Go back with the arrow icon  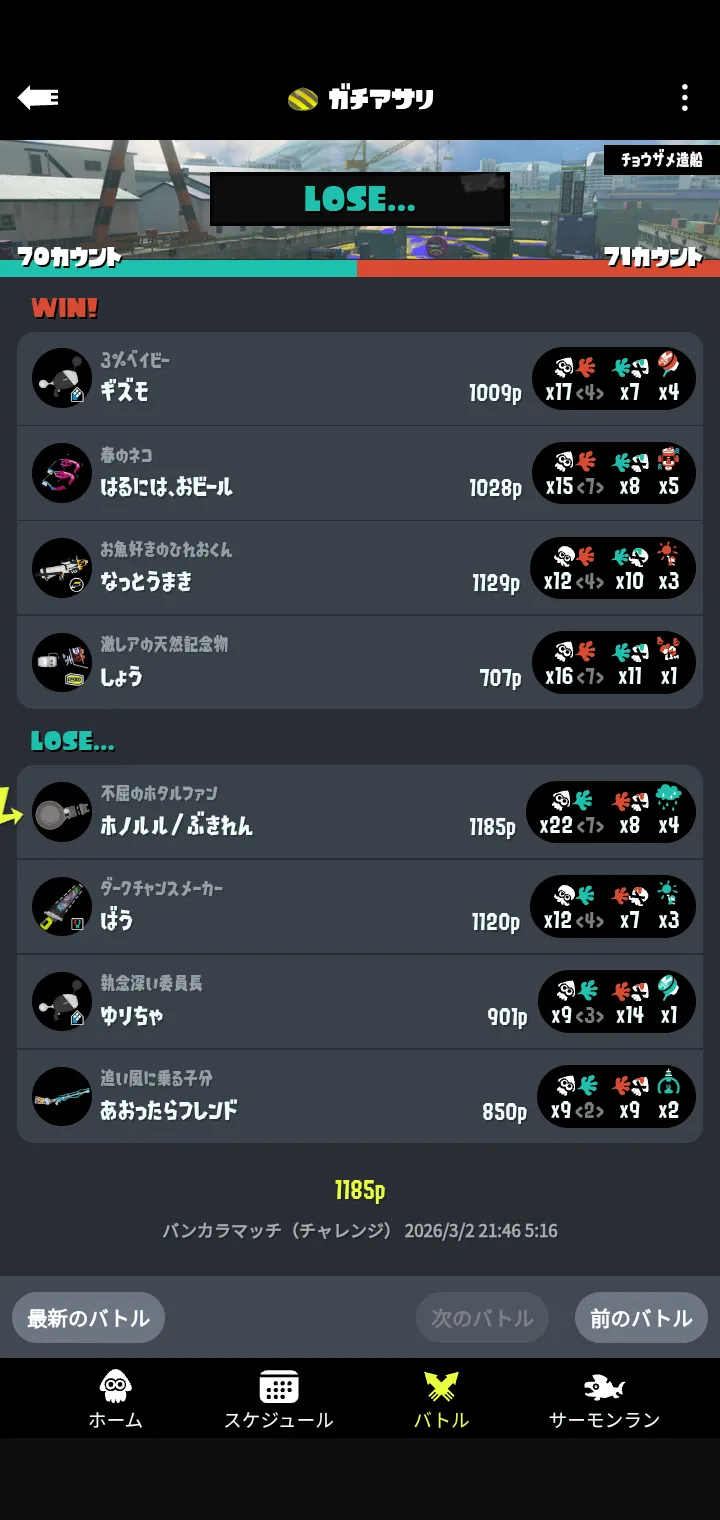(x=38, y=97)
